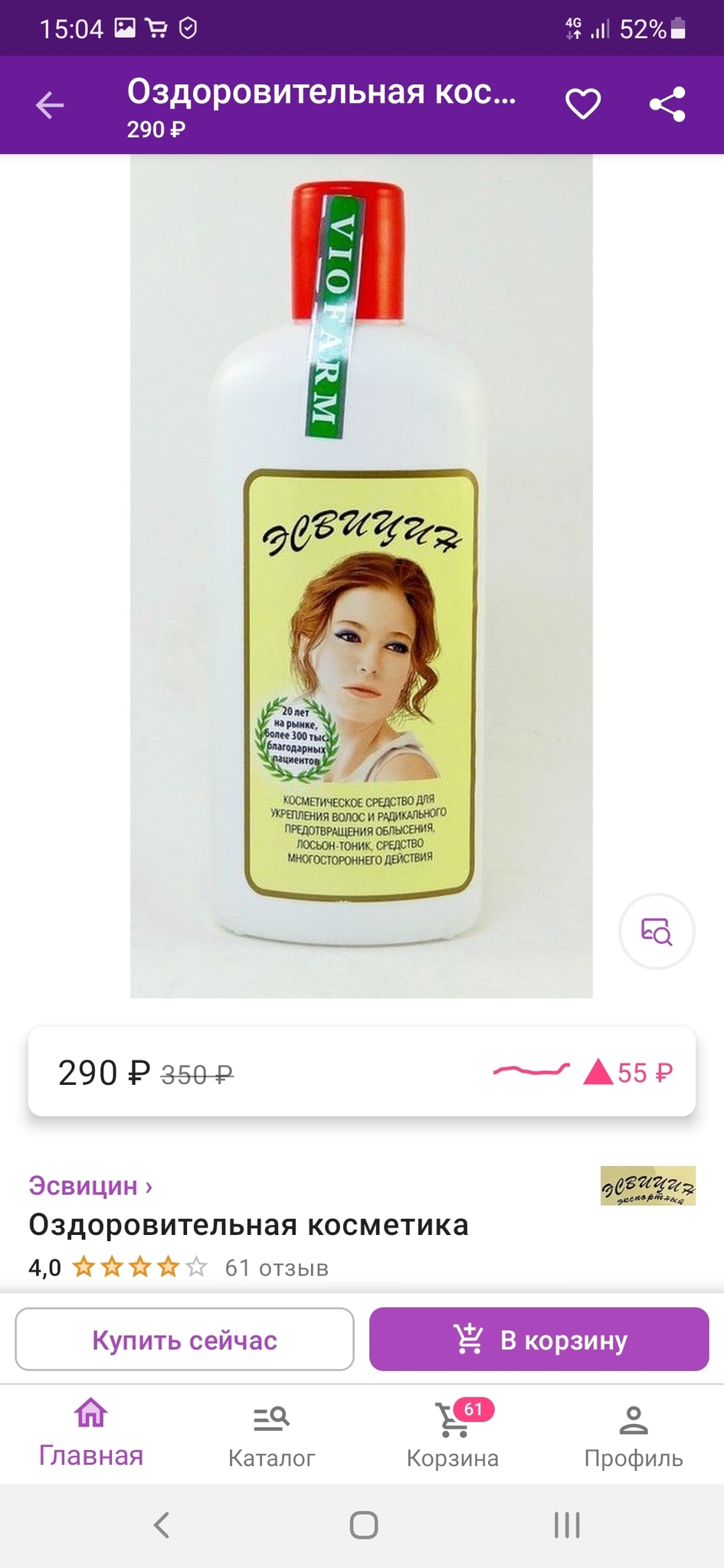Viewport: 724px width, 1568px height.
Task: Find similar items by photo search icon
Action: pyautogui.click(x=657, y=931)
